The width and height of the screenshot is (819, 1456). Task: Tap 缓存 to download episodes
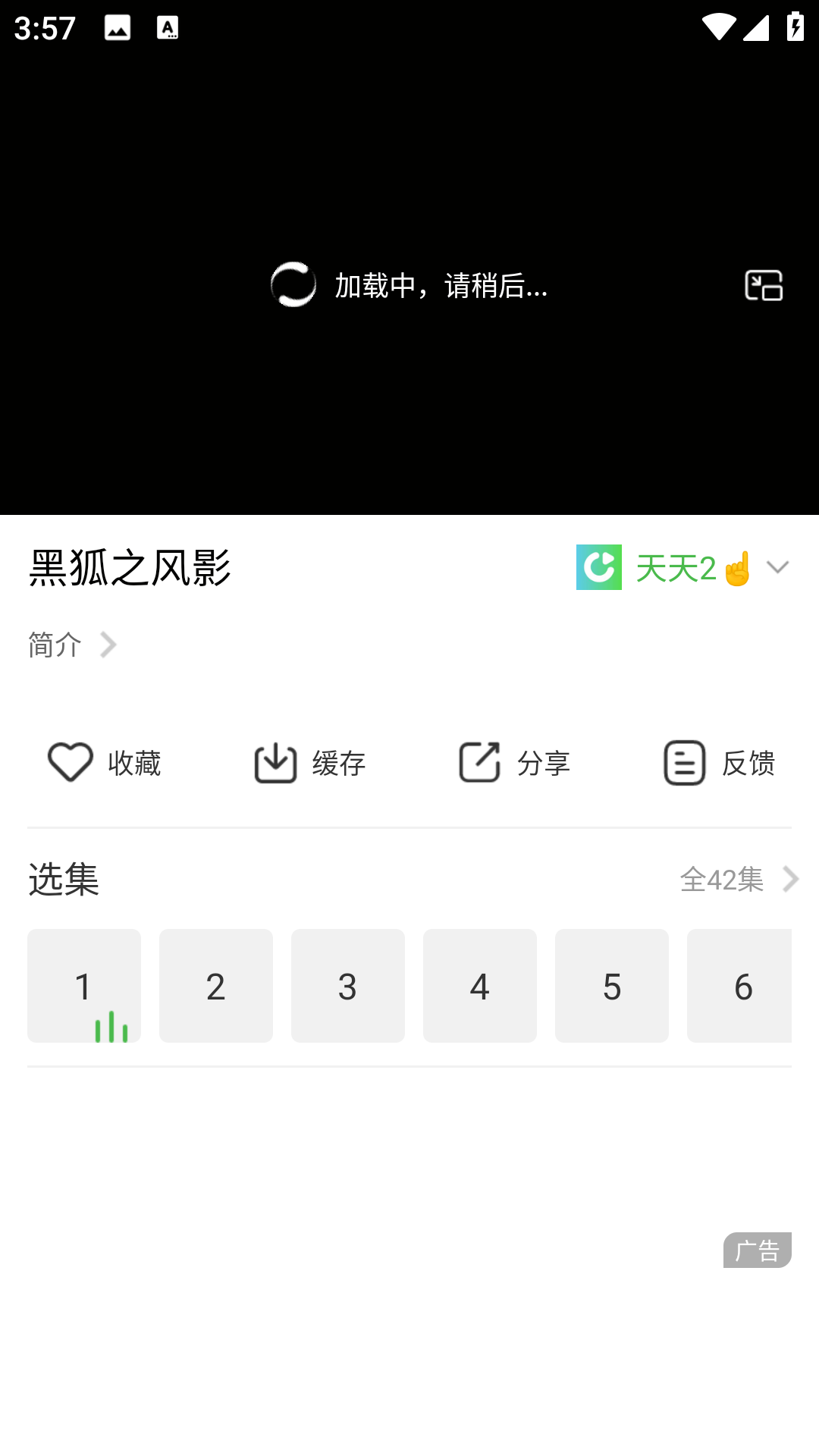(309, 762)
